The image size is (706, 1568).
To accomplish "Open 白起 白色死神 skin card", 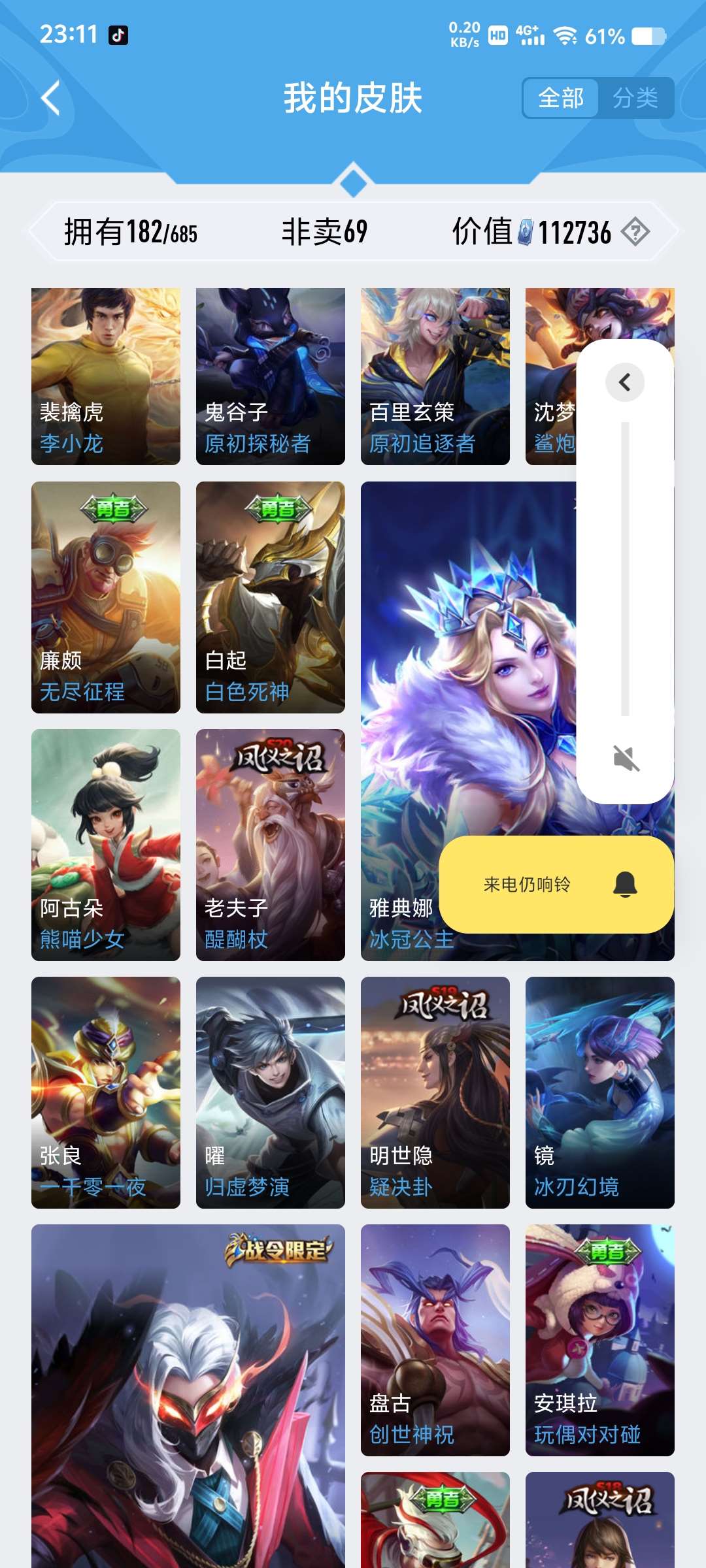I will (271, 596).
